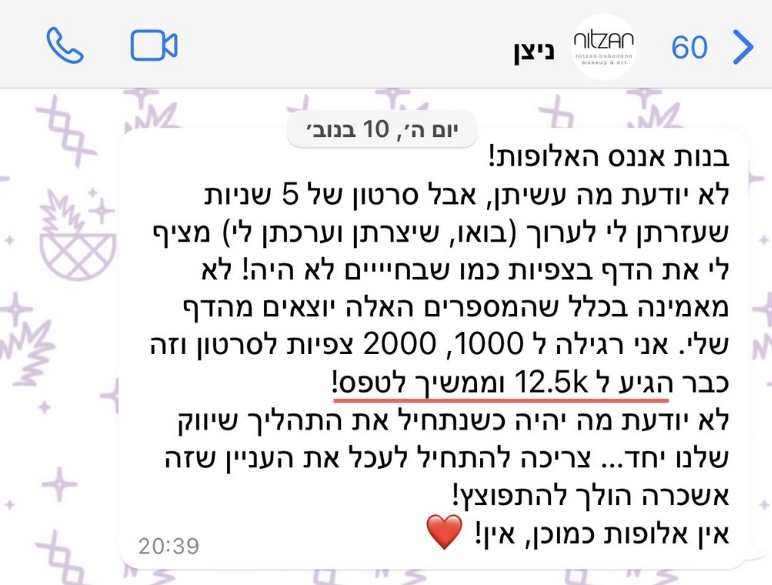Start a voice call with ניצן
Image resolution: width=772 pixels, height=585 pixels.
(x=67, y=46)
